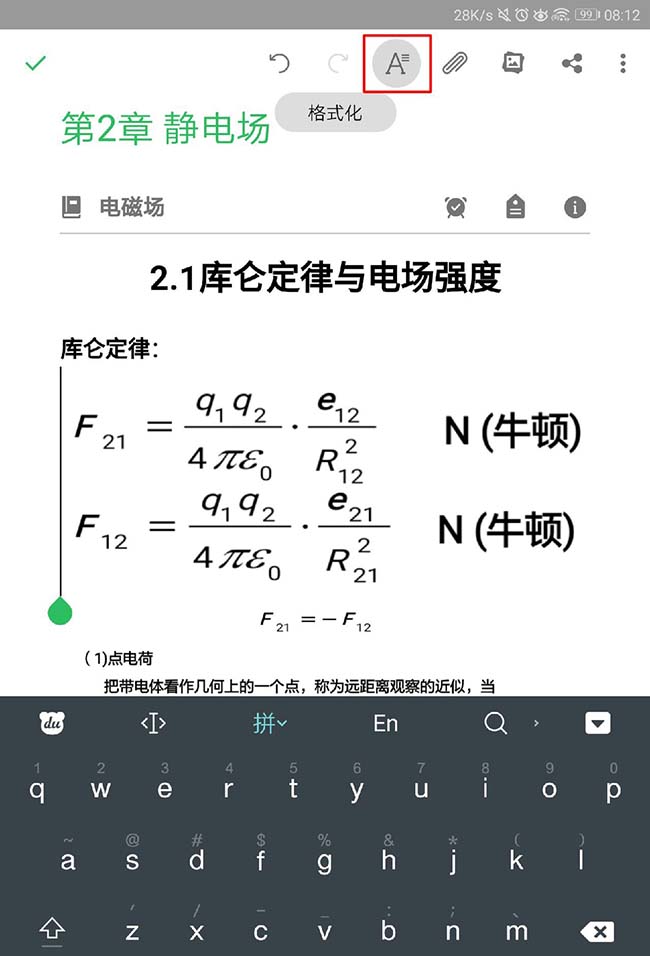The image size is (650, 956).
Task: Open the Baidu keyboard menu icon
Action: pos(52,723)
